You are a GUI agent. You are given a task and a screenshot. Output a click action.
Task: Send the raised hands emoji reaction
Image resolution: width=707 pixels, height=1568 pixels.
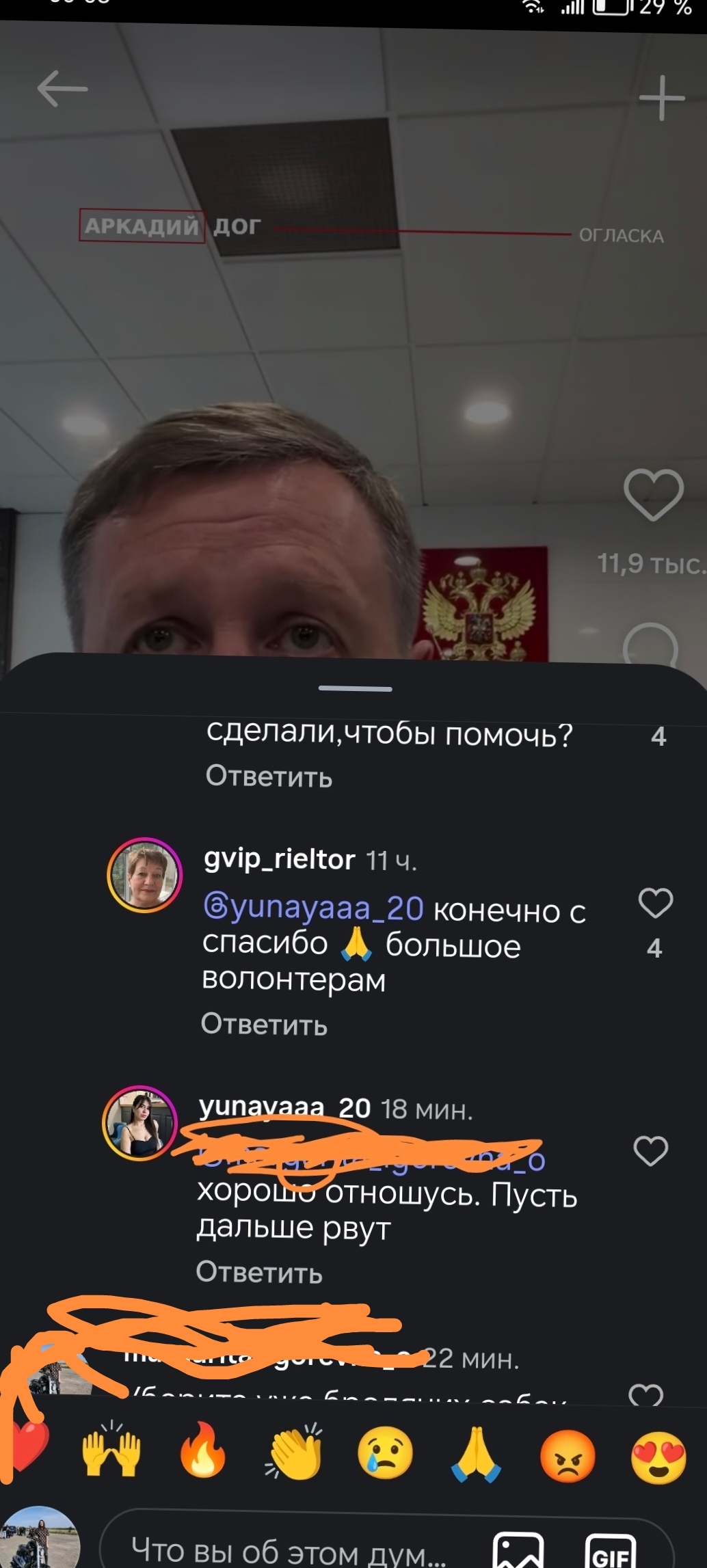(x=111, y=1450)
